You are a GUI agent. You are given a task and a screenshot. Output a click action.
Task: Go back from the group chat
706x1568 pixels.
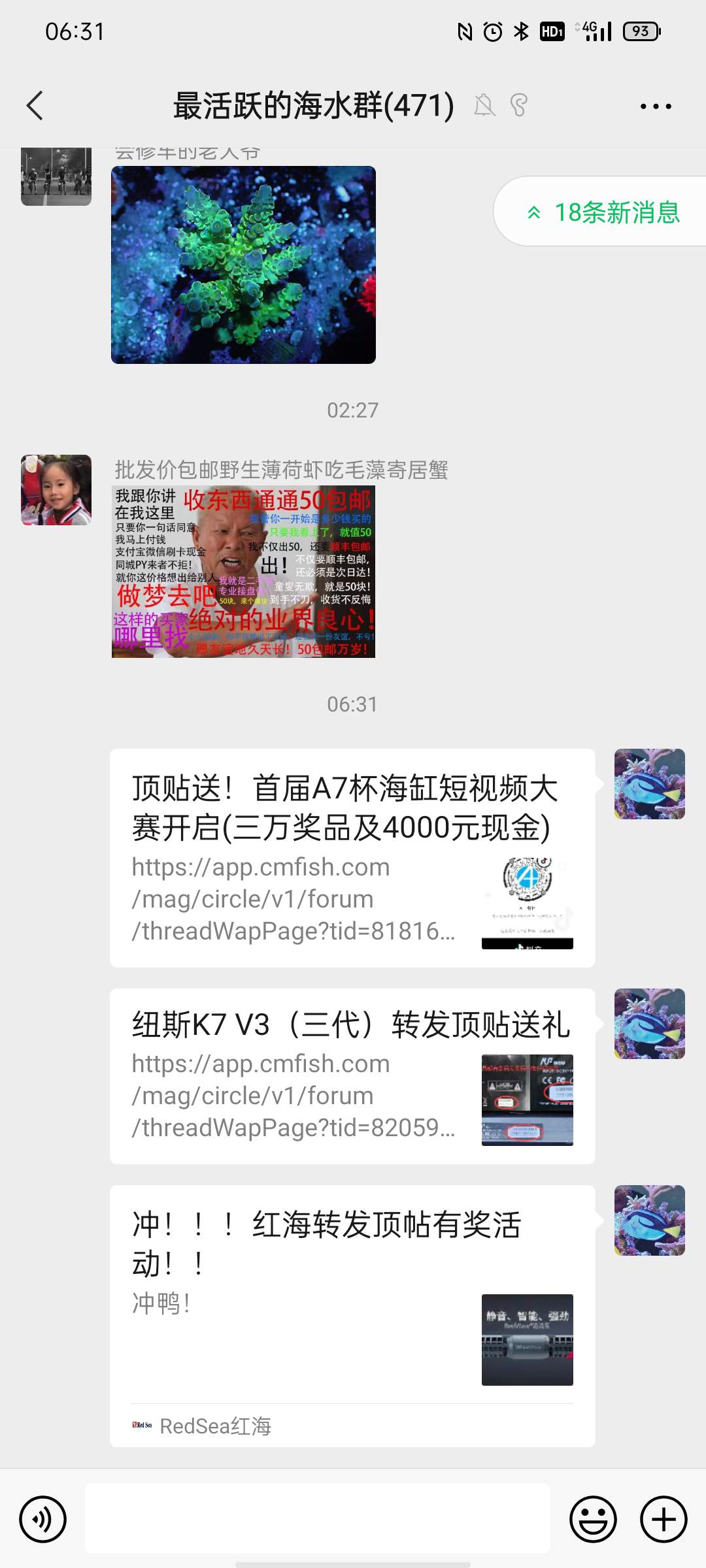pyautogui.click(x=35, y=106)
